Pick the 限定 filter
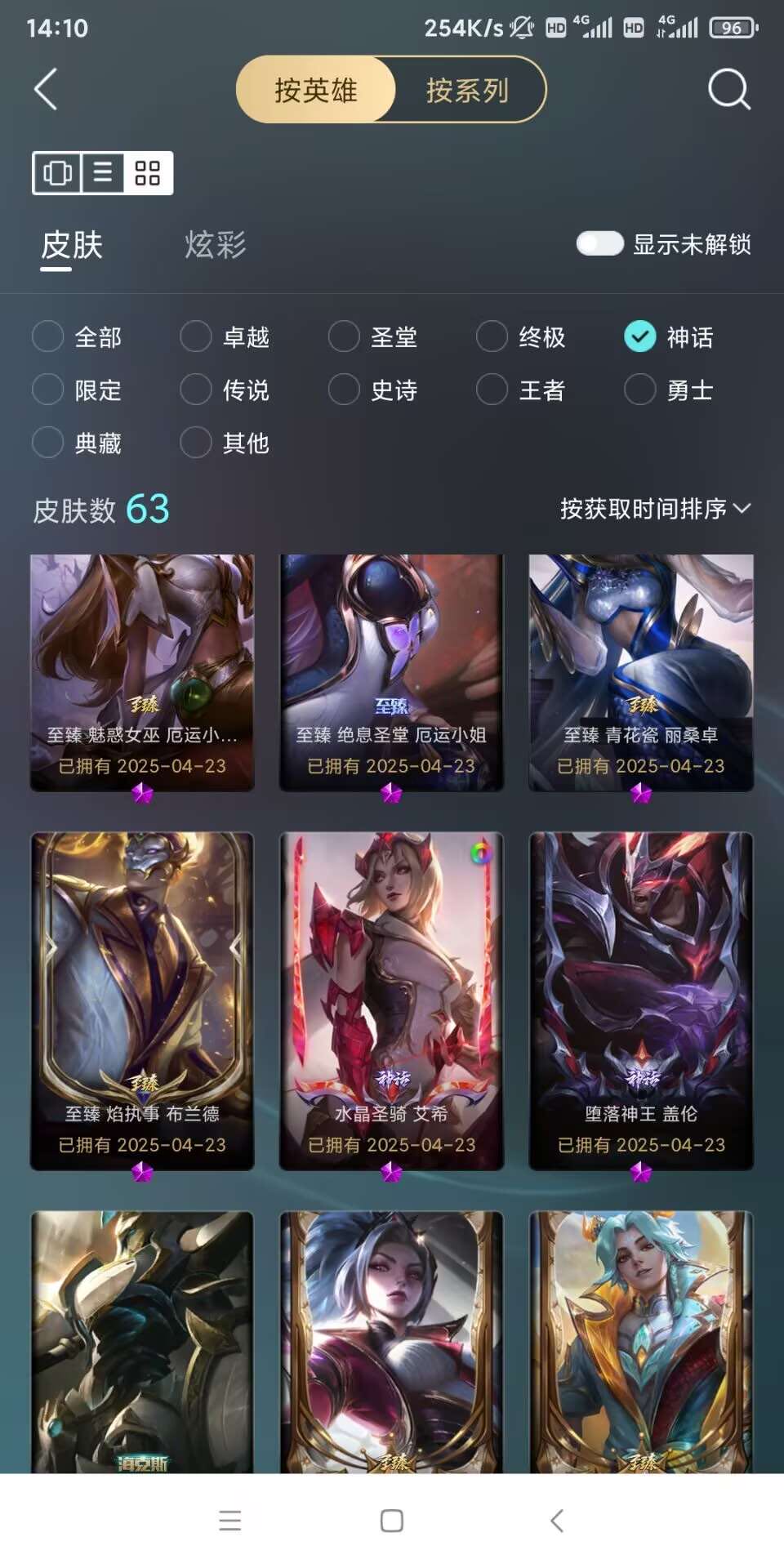The image size is (784, 1568). coord(48,390)
